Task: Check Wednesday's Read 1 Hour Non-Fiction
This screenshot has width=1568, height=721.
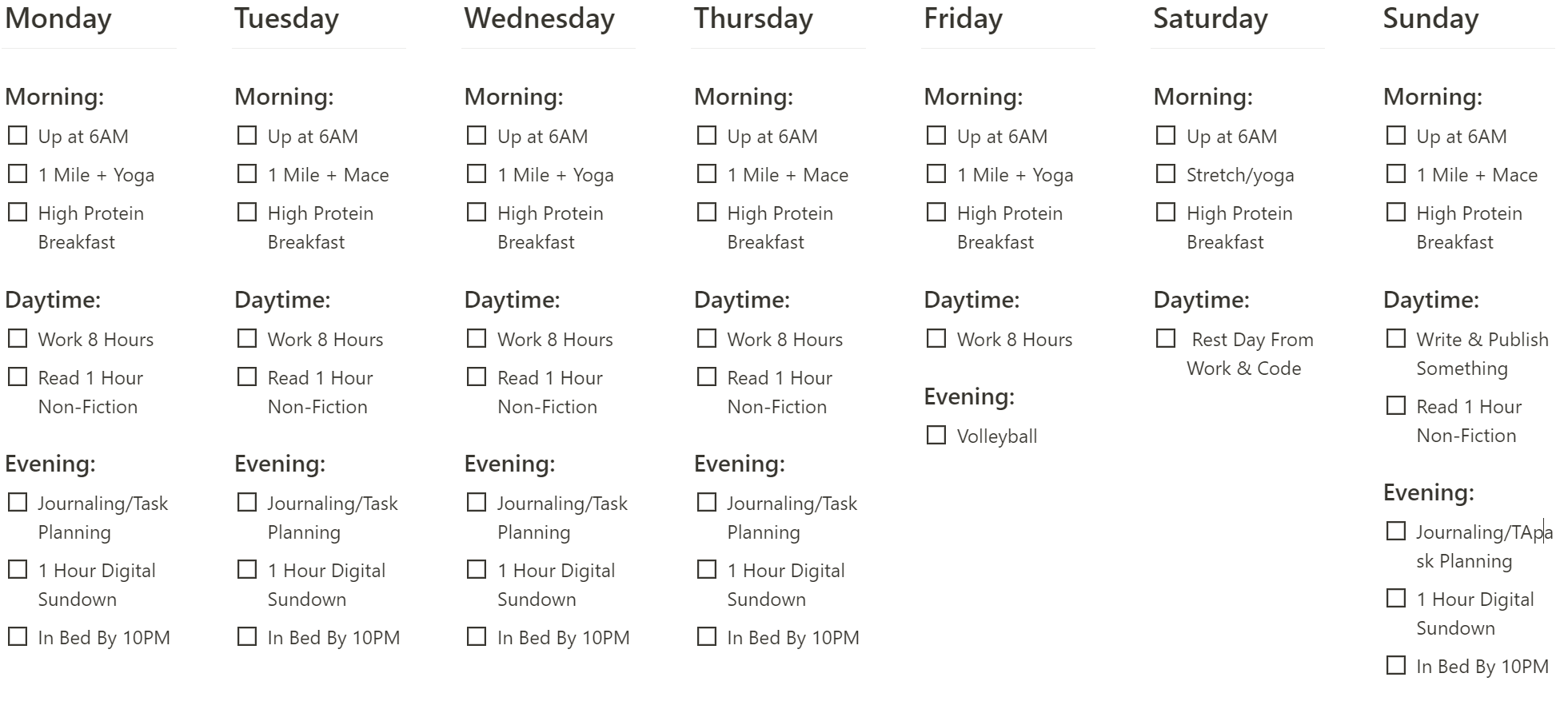Action: [x=477, y=376]
